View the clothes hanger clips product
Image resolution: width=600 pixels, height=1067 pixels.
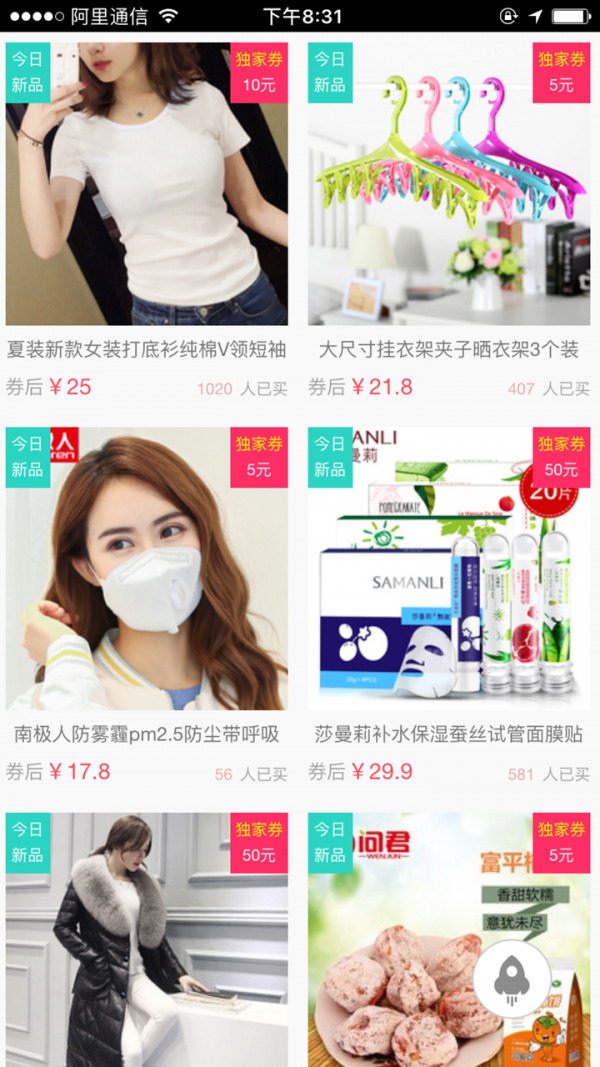point(449,184)
